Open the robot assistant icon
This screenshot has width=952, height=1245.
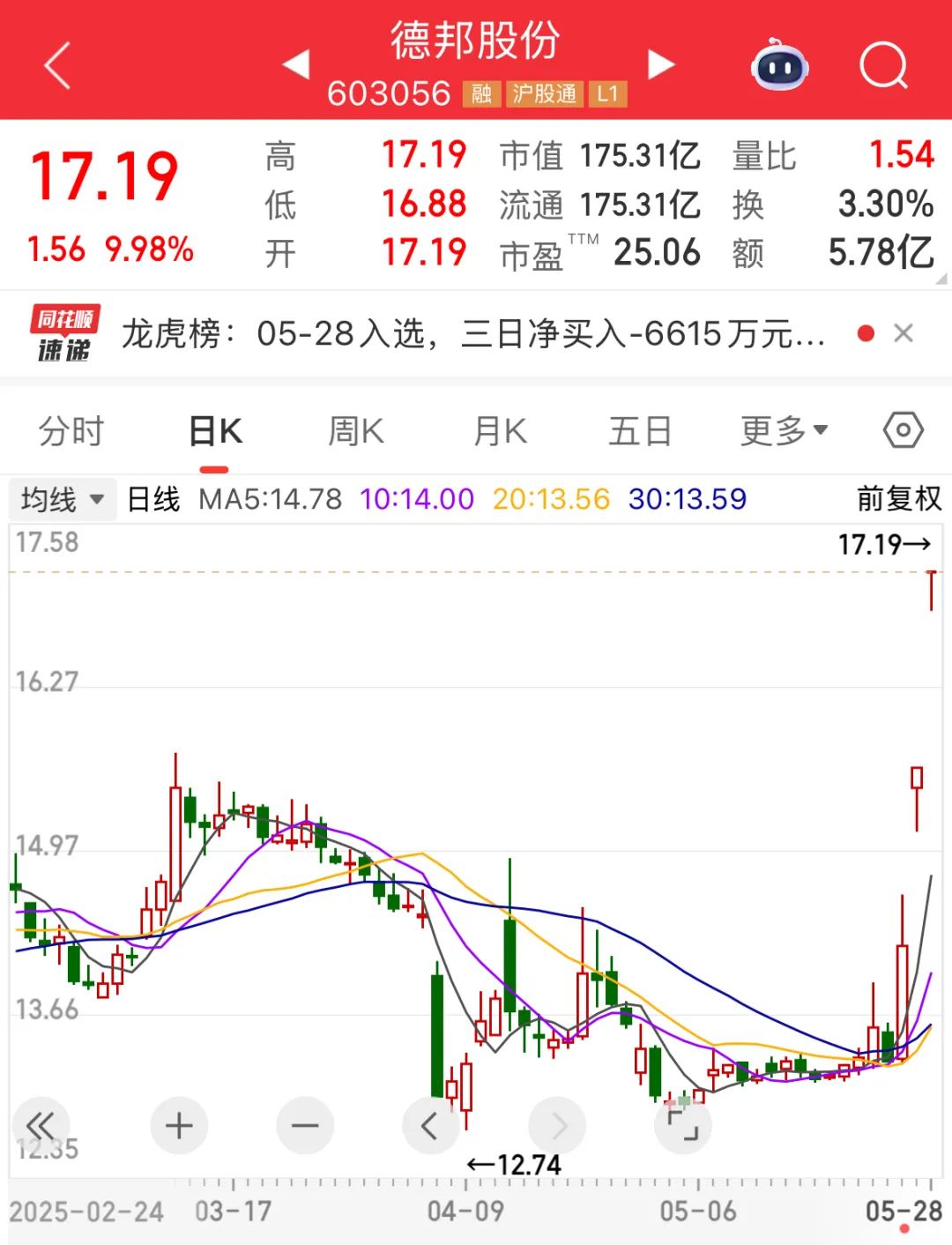(x=779, y=65)
